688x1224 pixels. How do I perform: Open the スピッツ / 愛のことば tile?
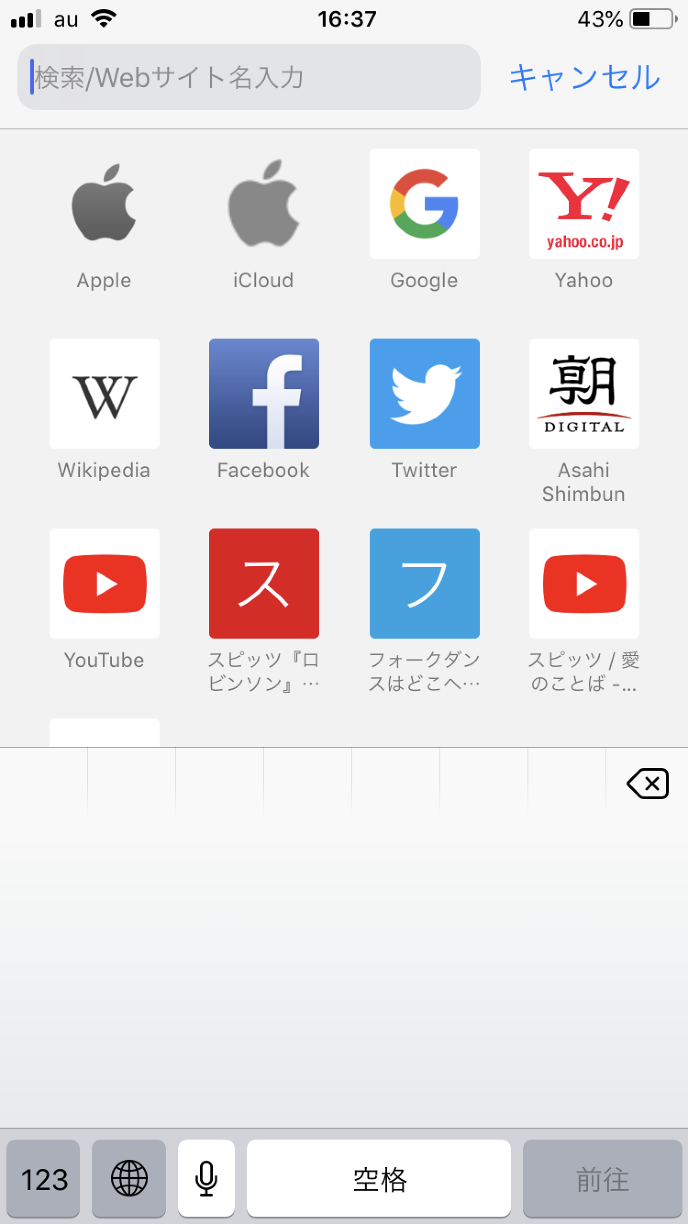click(x=584, y=584)
